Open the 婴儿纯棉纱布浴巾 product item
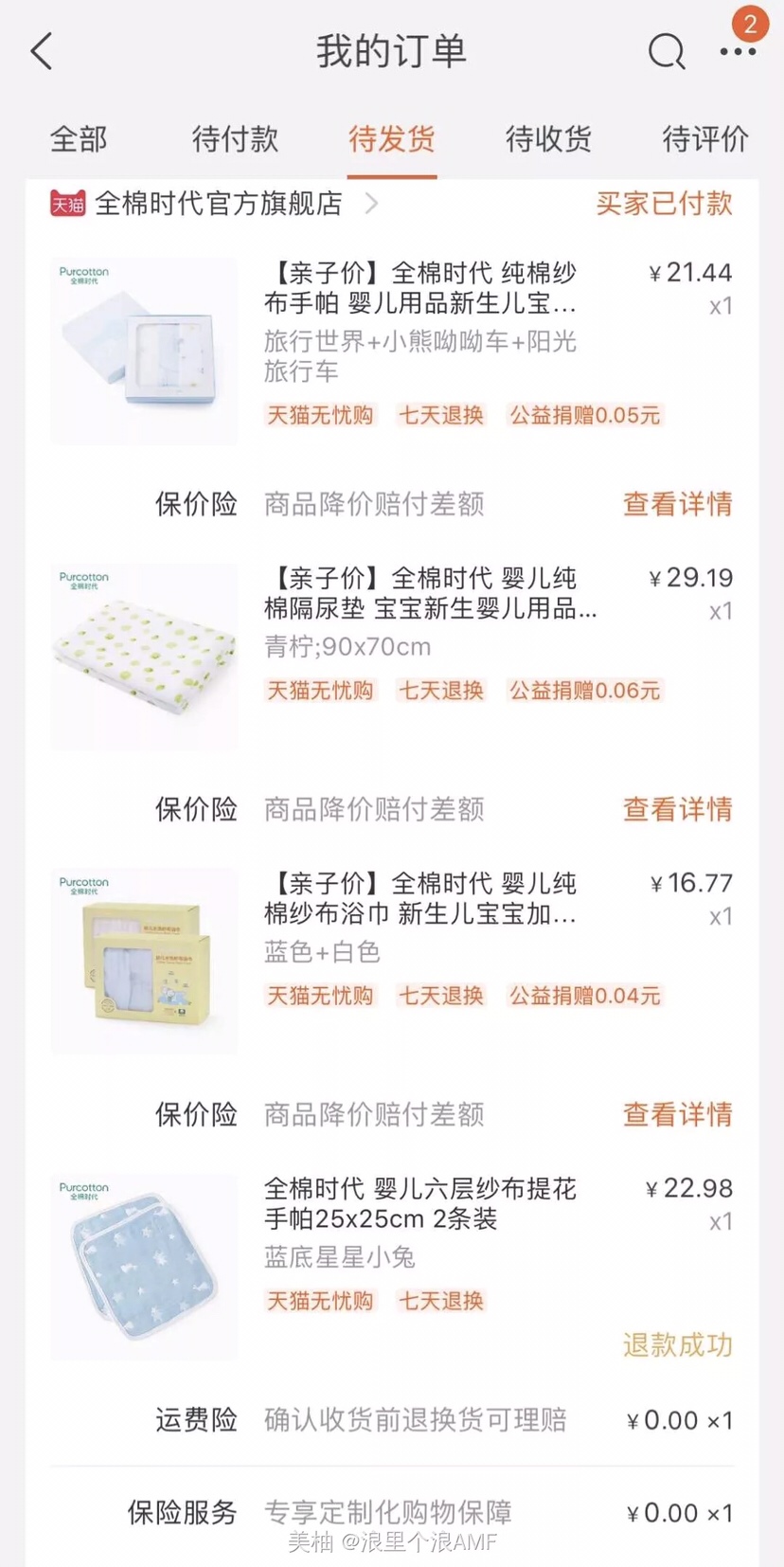This screenshot has height=1567, width=784. 419,898
